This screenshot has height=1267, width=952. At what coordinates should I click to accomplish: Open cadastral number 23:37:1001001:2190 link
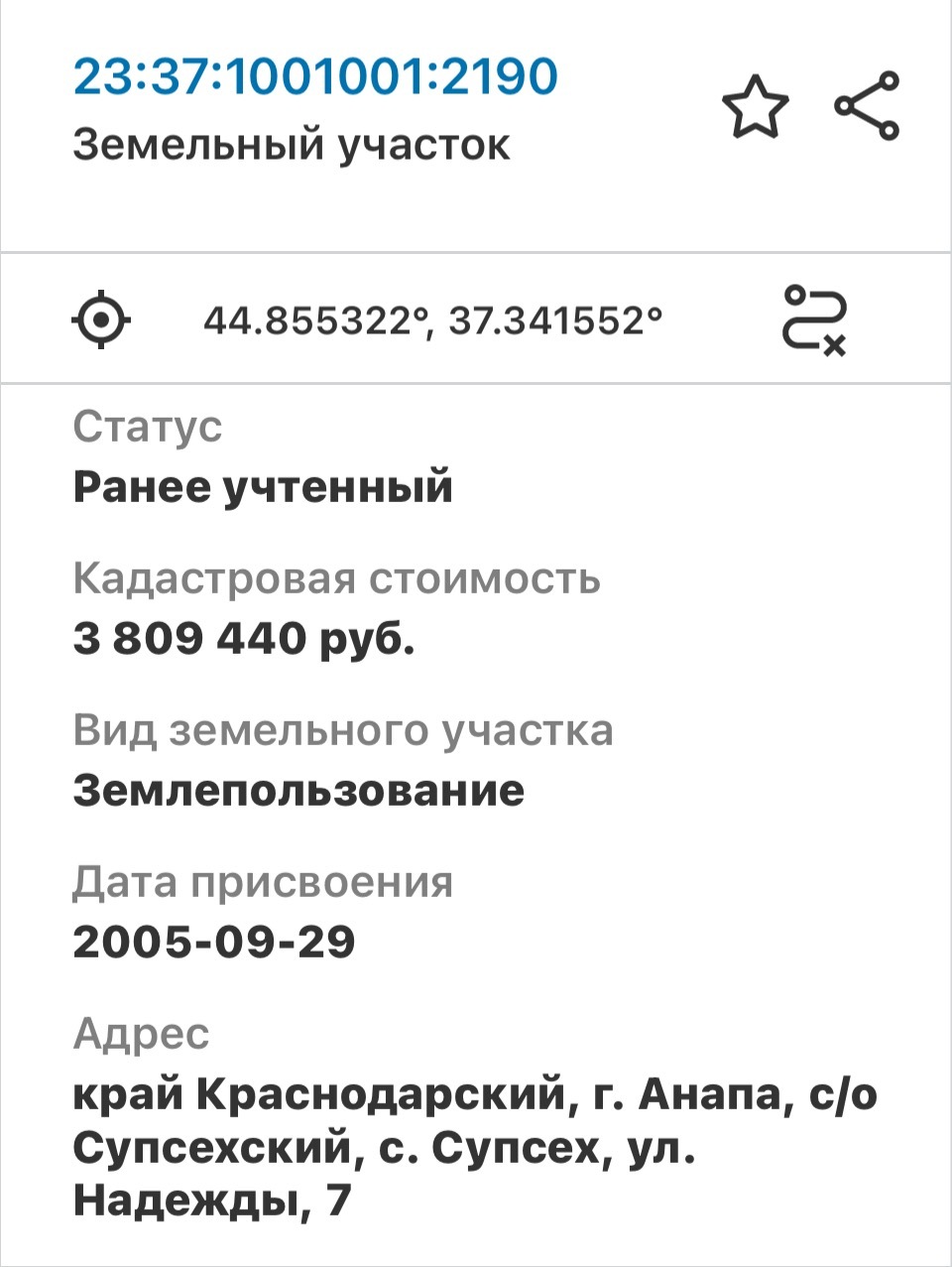316,76
